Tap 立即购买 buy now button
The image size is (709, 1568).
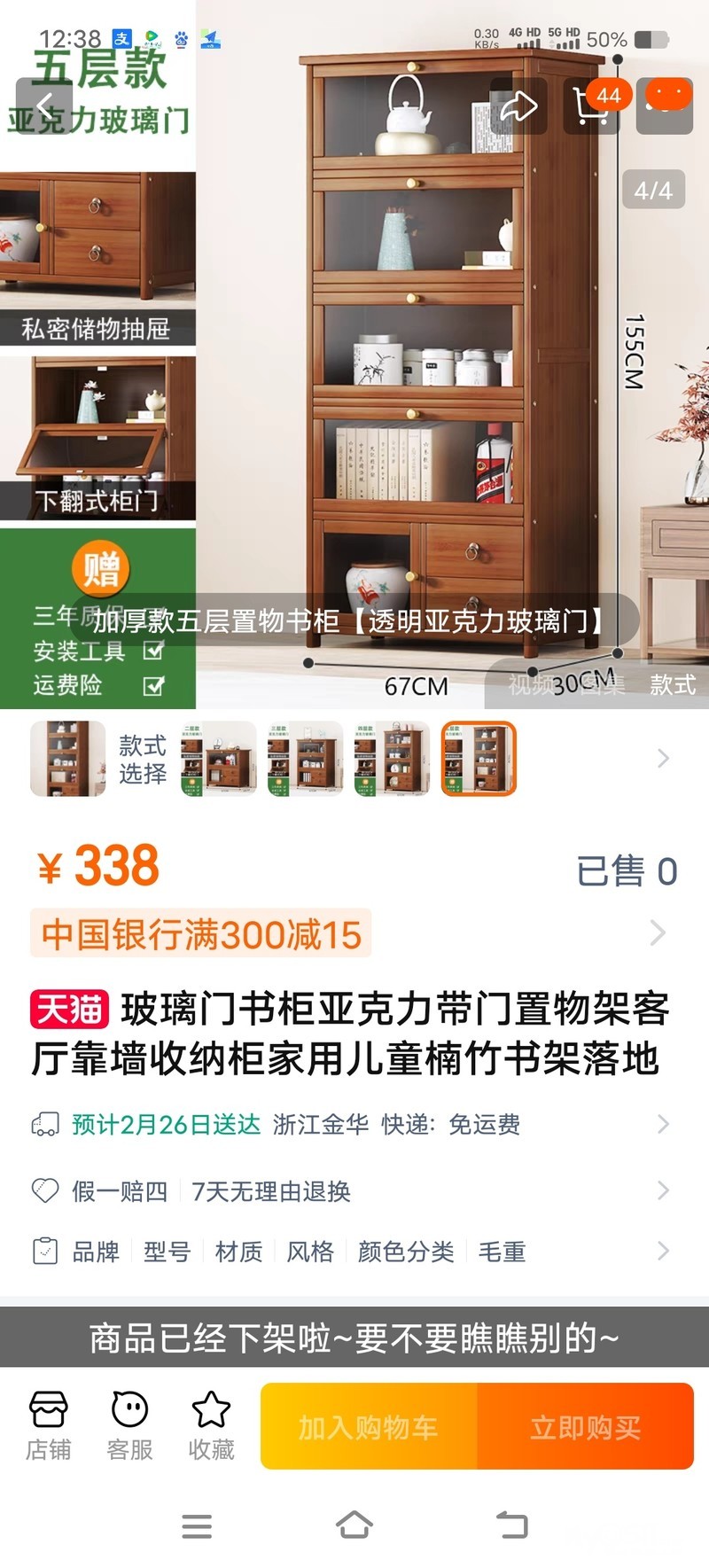[586, 1426]
